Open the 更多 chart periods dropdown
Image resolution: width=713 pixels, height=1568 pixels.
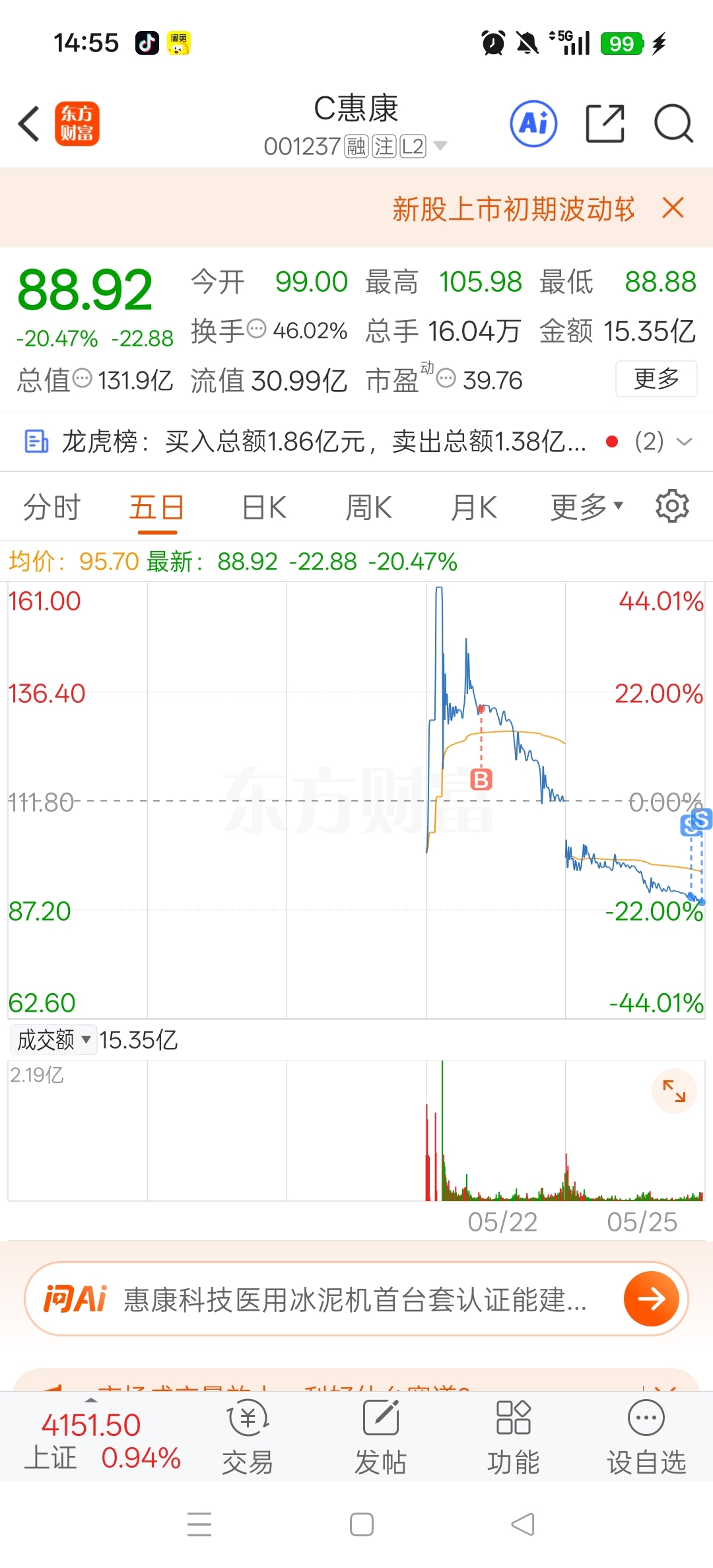pos(587,507)
